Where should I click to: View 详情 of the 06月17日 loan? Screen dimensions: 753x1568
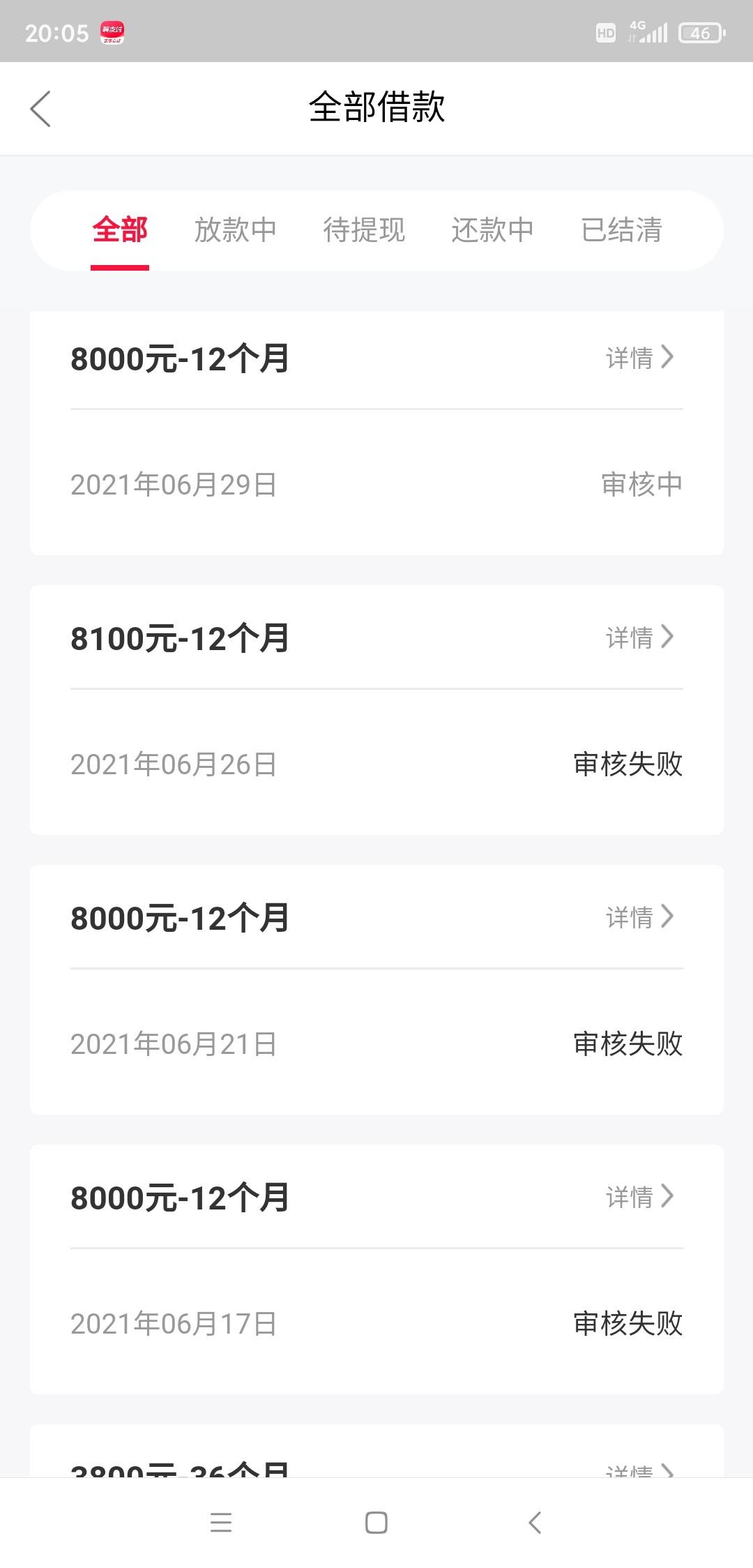640,1197
